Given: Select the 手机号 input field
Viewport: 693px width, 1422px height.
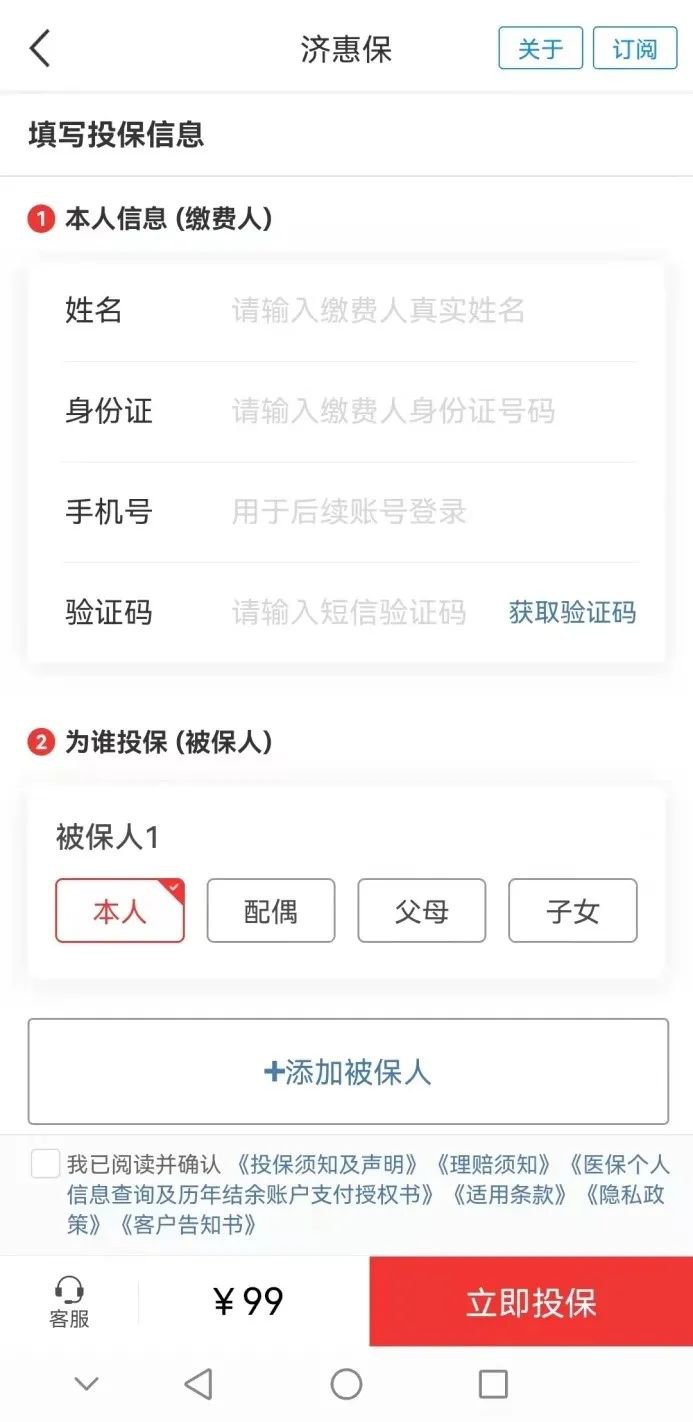Looking at the screenshot, I should pos(430,512).
